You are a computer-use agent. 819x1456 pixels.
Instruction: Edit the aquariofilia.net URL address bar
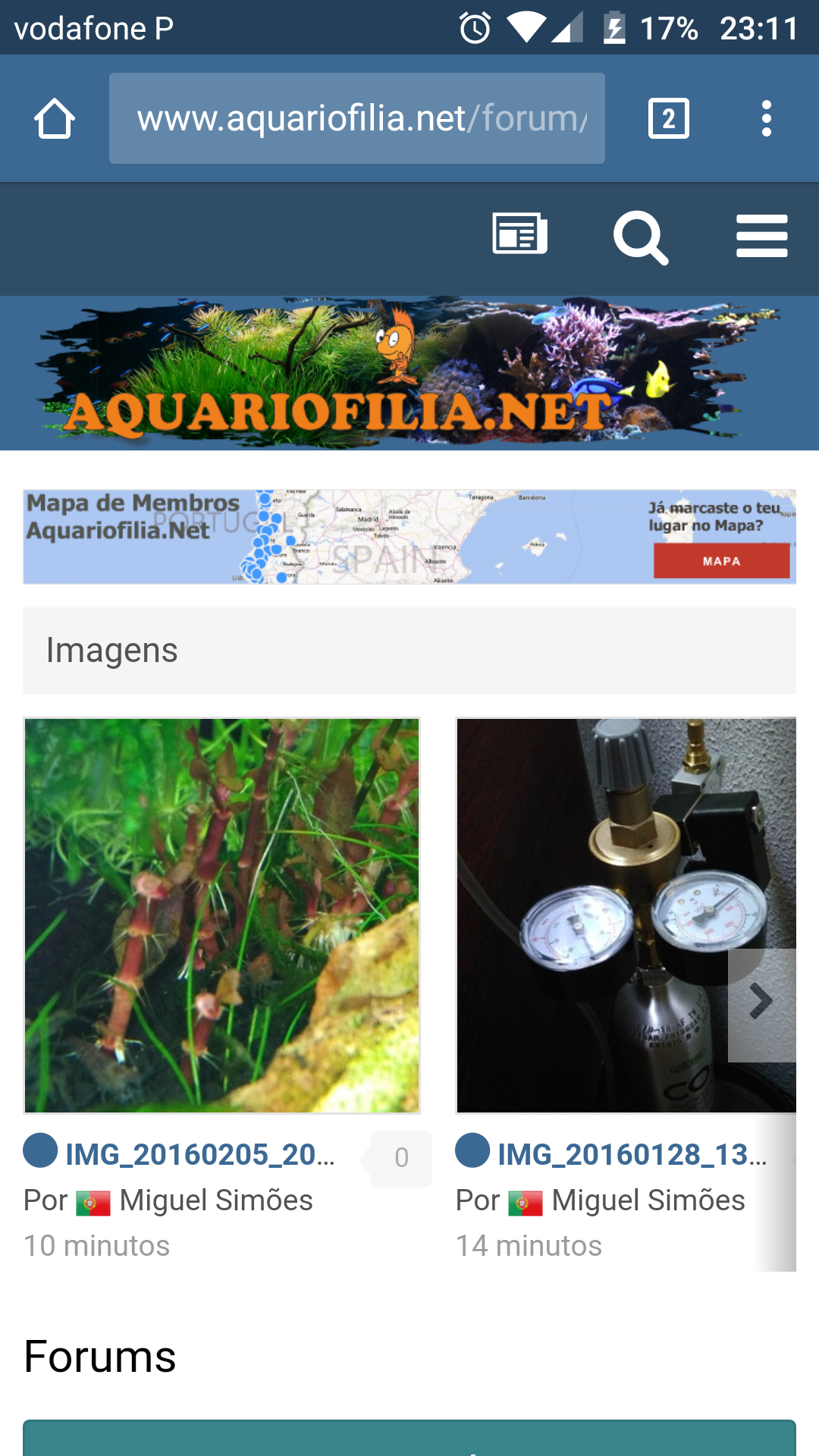coord(356,119)
